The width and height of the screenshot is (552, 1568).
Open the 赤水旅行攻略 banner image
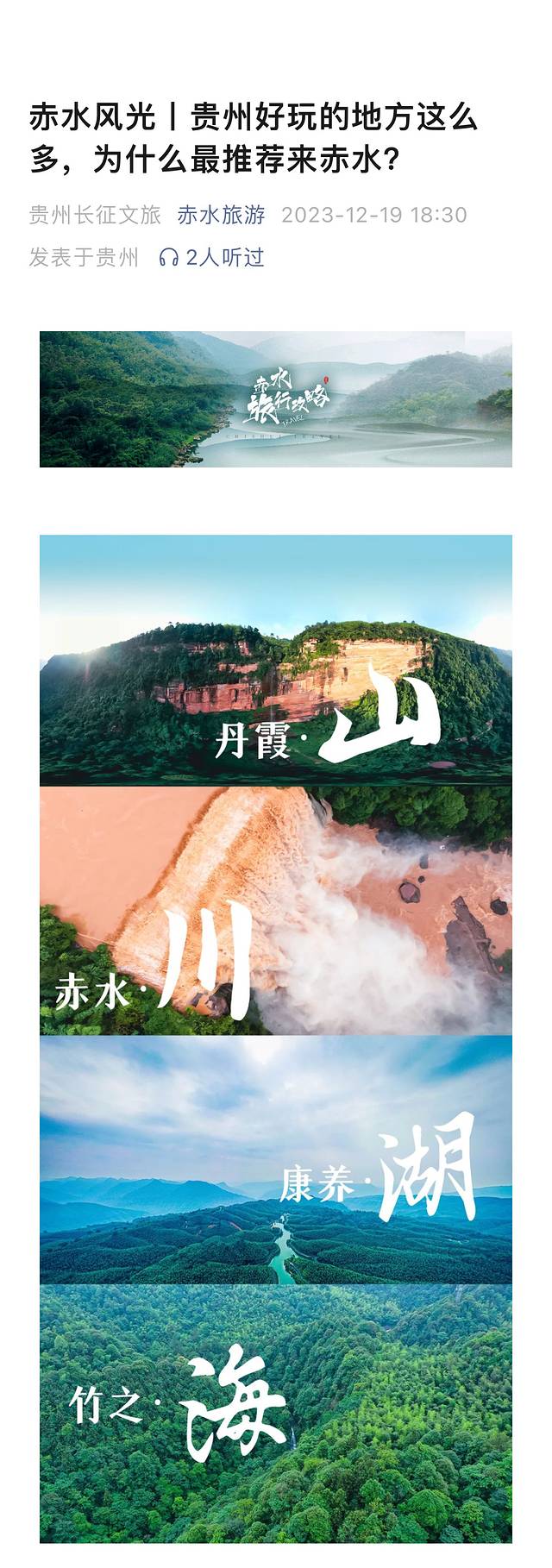[276, 399]
